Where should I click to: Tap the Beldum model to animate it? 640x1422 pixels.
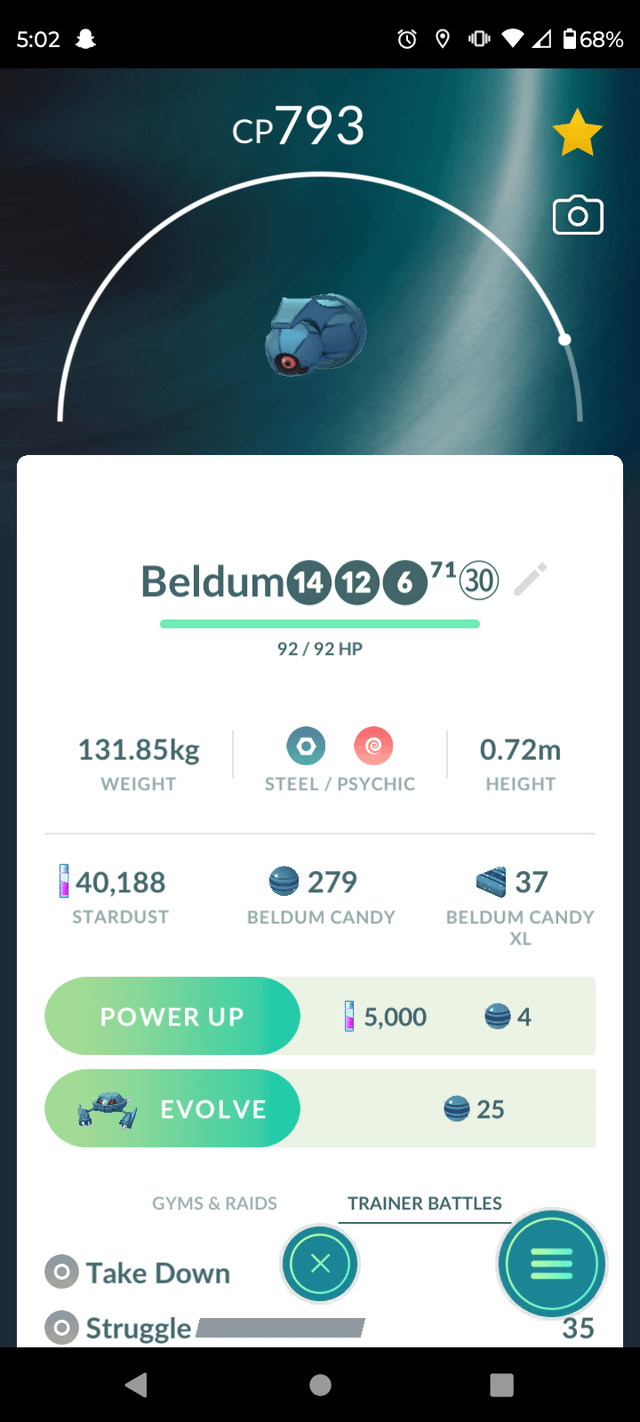(316, 335)
